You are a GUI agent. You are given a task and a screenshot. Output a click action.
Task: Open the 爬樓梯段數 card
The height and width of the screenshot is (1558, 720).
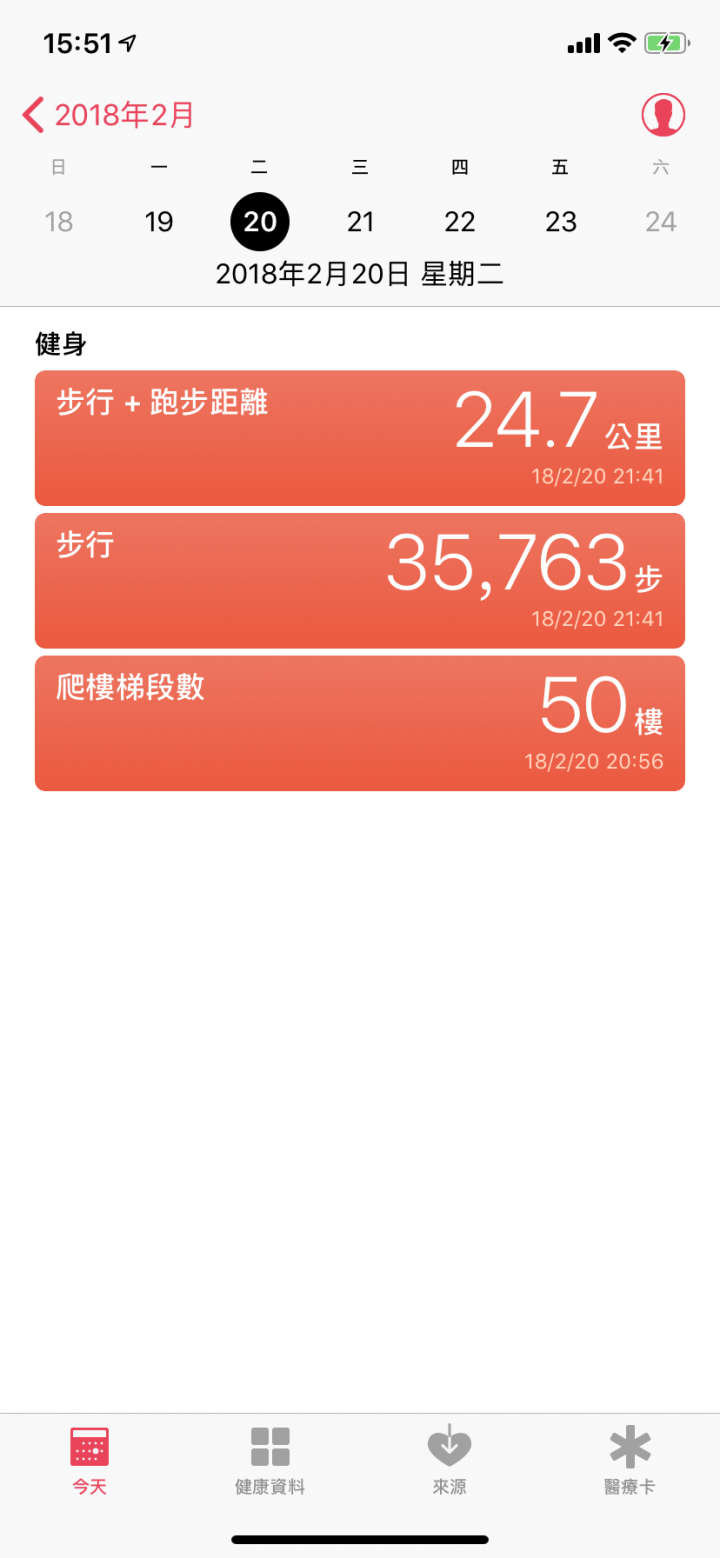point(360,723)
